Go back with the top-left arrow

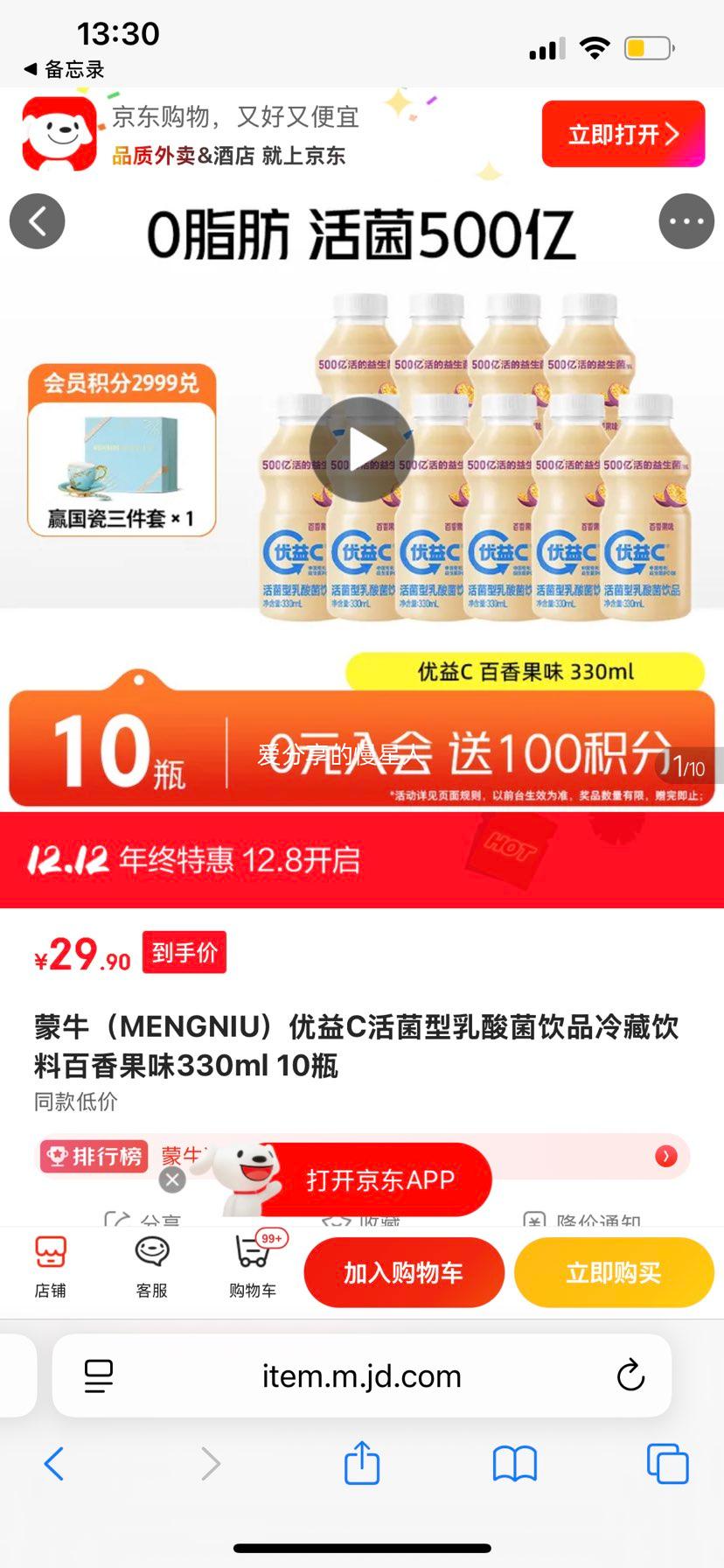[x=37, y=221]
